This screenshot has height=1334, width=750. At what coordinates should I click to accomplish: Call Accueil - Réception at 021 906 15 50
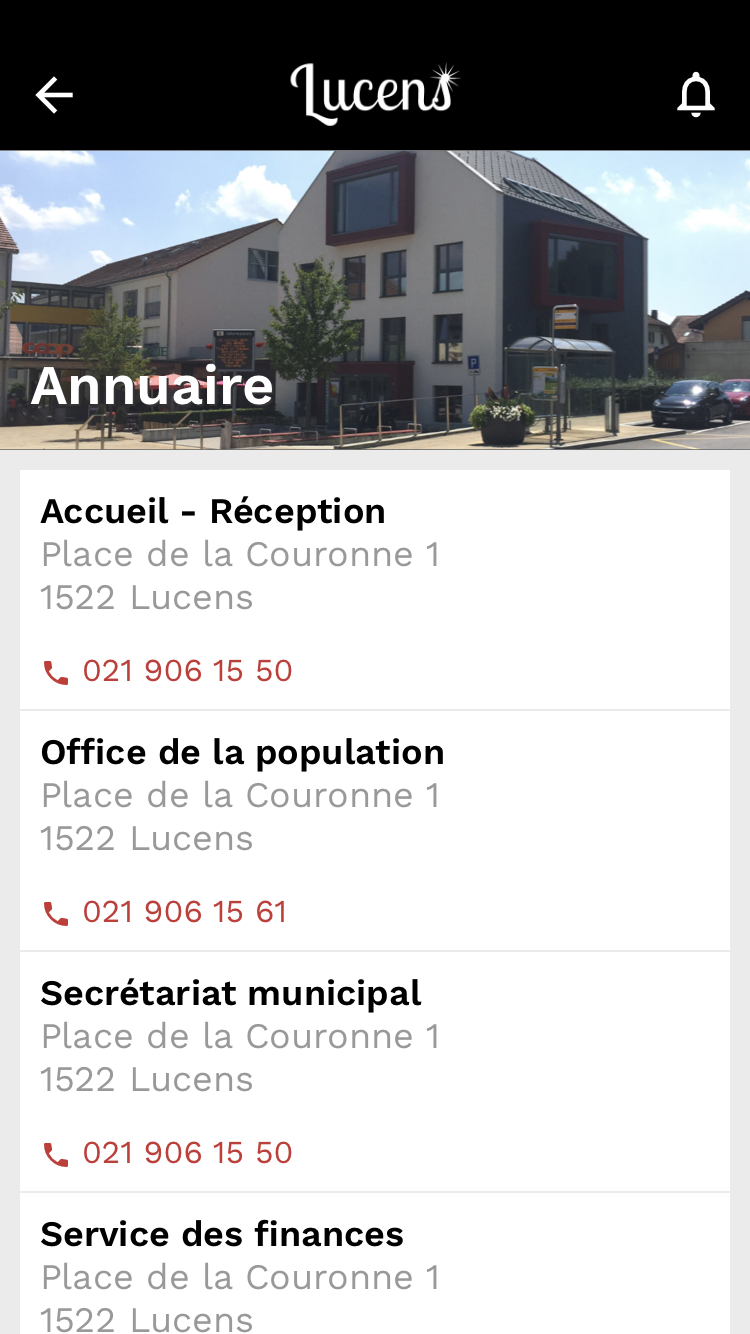click(x=187, y=671)
